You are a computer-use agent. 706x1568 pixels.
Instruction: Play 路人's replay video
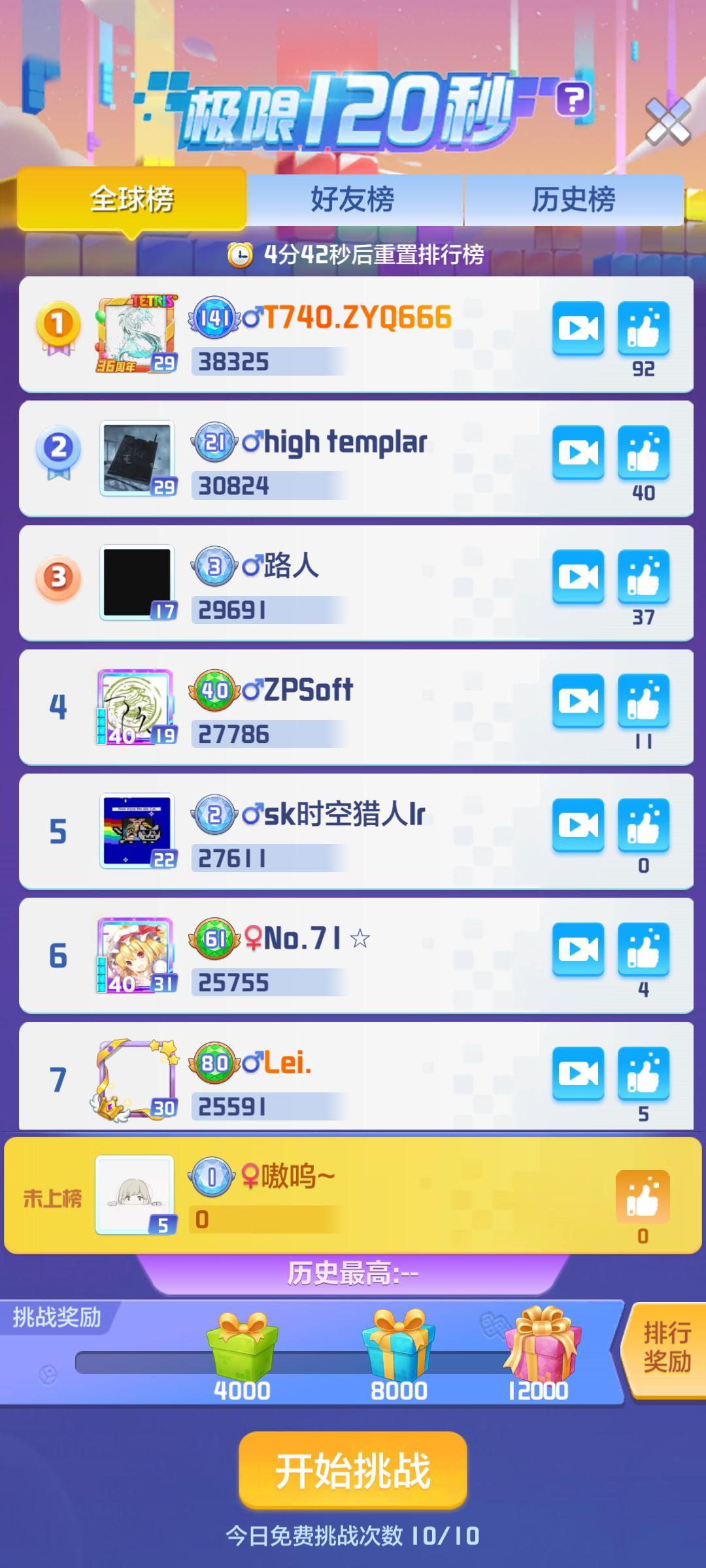pyautogui.click(x=578, y=576)
